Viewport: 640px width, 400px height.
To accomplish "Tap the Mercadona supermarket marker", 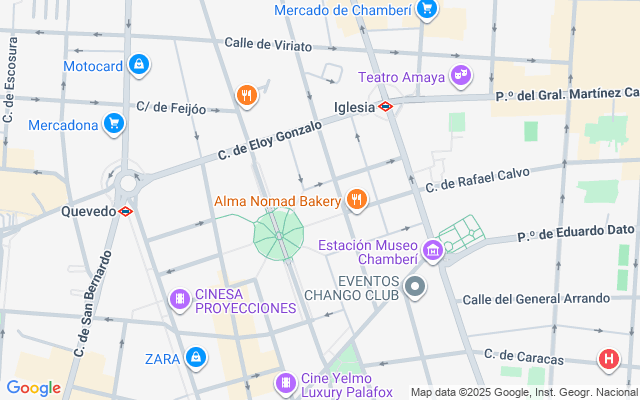I will click(114, 125).
